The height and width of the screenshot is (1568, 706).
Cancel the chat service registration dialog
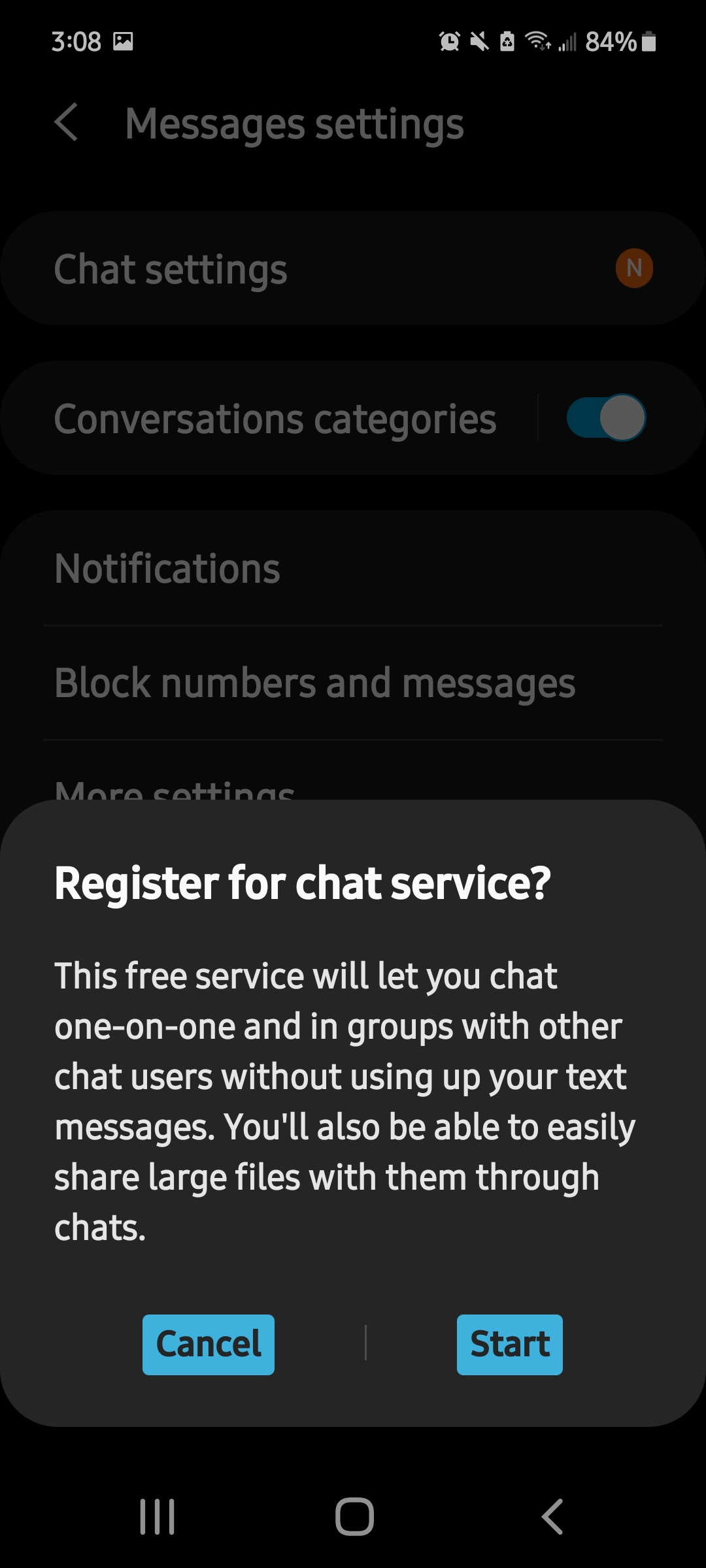click(x=209, y=1344)
